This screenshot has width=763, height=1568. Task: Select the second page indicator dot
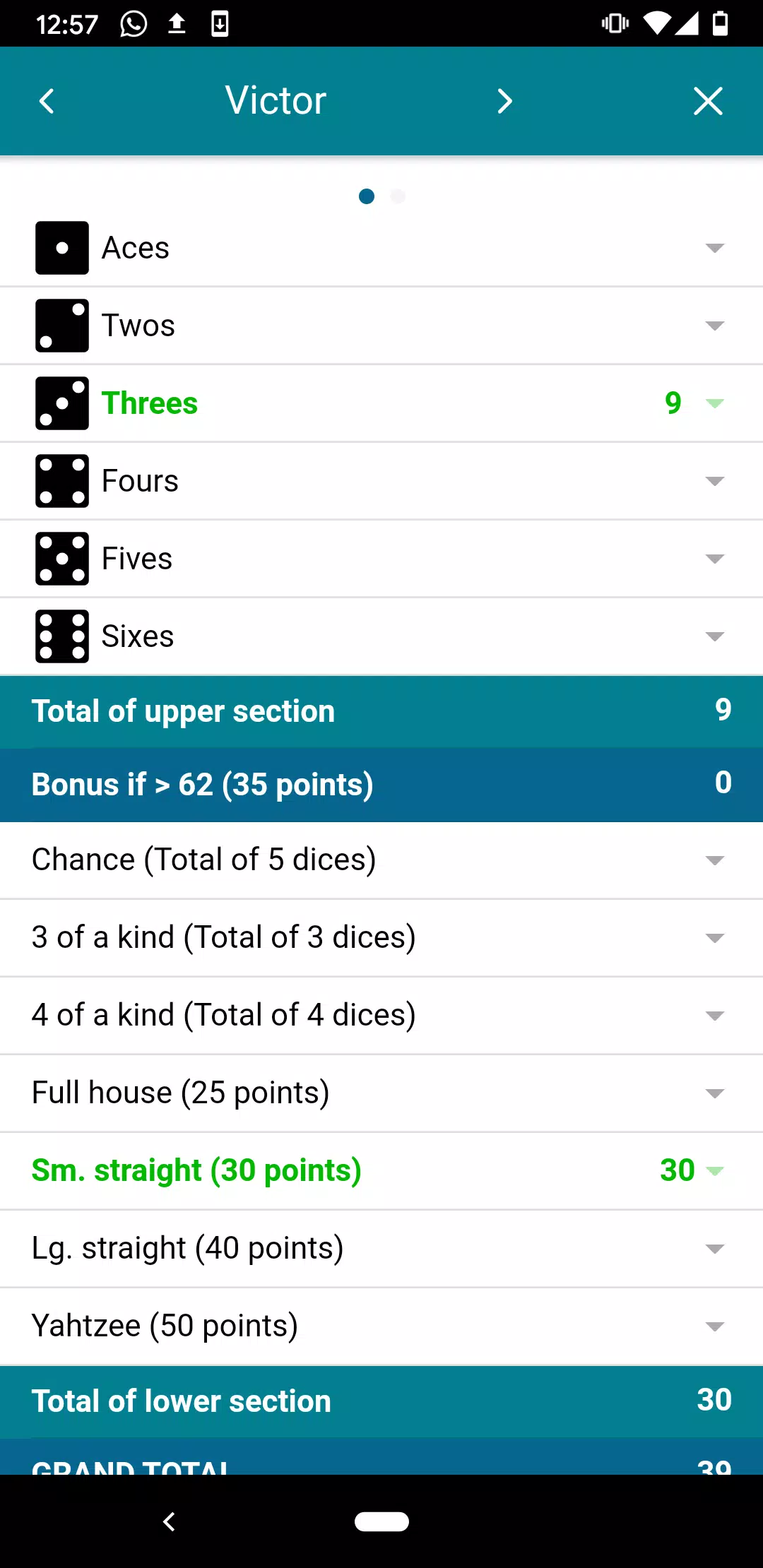398,196
